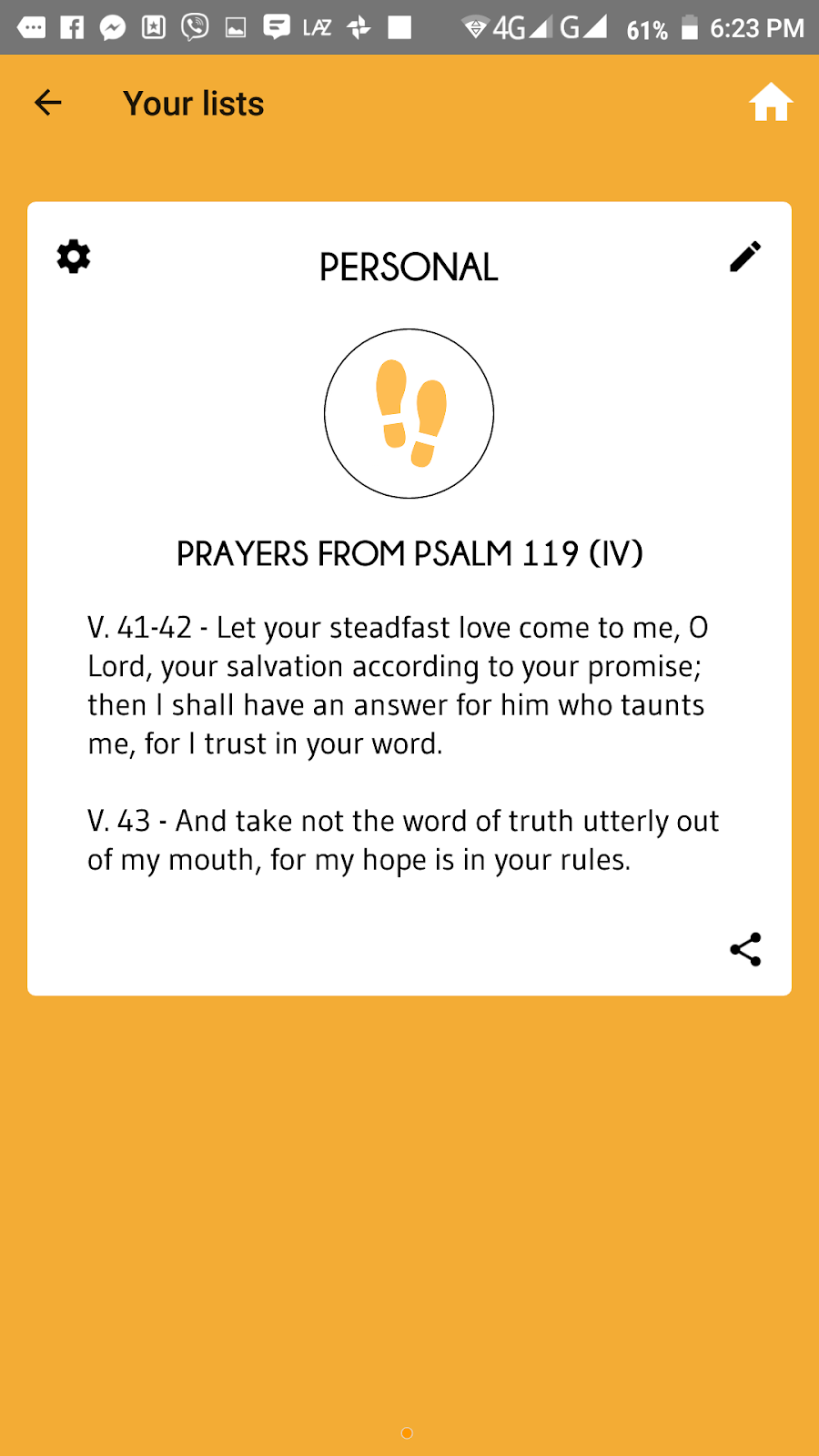
Task: Open the Personal list settings gear
Action: click(x=74, y=257)
